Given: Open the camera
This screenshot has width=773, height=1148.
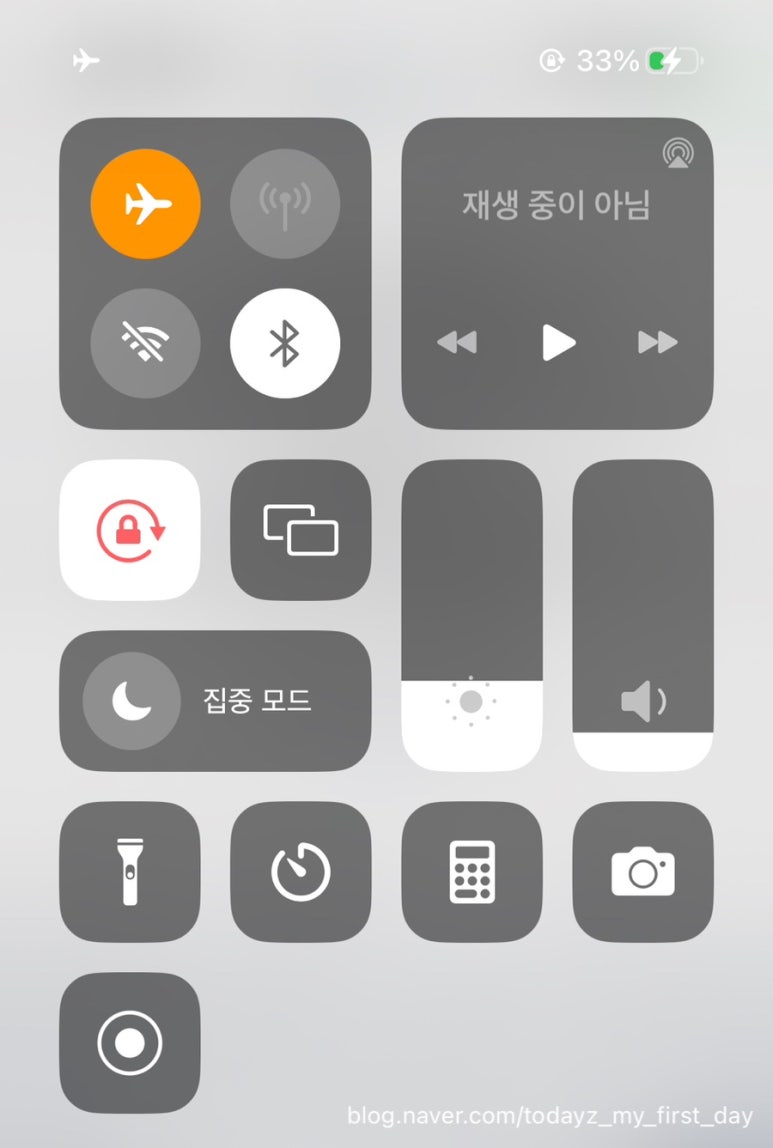Looking at the screenshot, I should pyautogui.click(x=642, y=872).
